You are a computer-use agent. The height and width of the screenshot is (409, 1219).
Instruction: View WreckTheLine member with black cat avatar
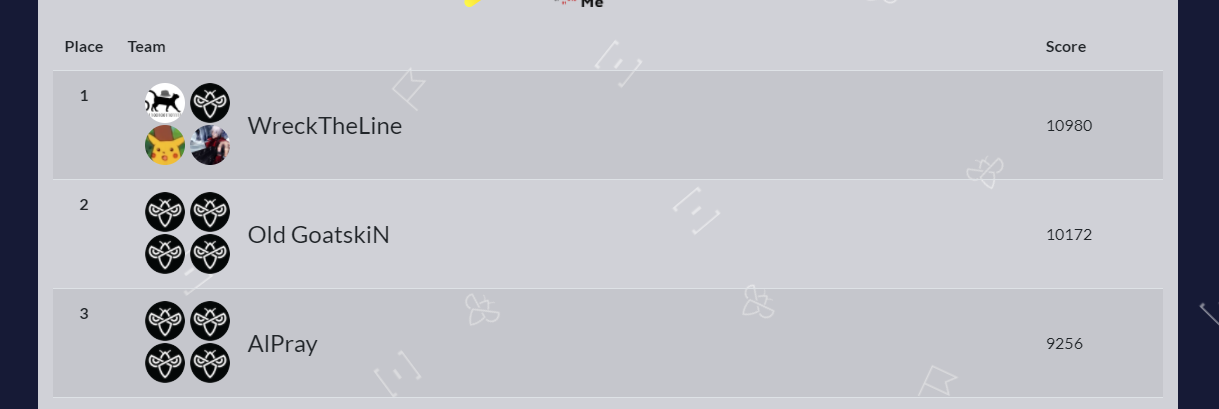click(x=165, y=102)
